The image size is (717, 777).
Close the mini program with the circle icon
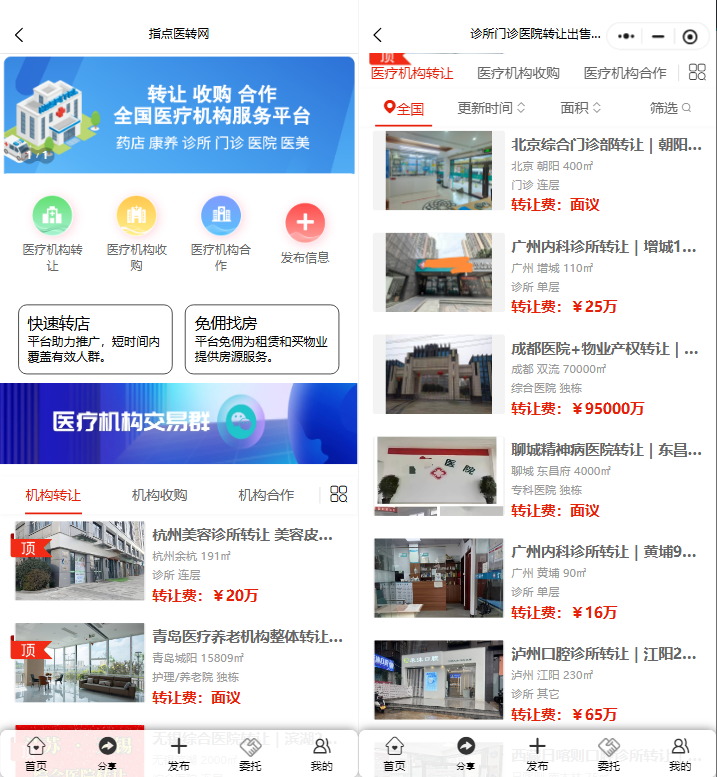tap(689, 36)
